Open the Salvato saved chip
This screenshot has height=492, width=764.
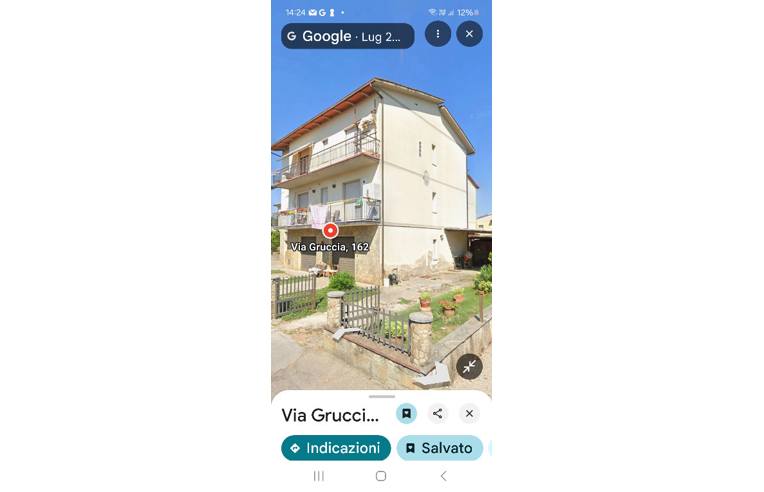point(439,448)
